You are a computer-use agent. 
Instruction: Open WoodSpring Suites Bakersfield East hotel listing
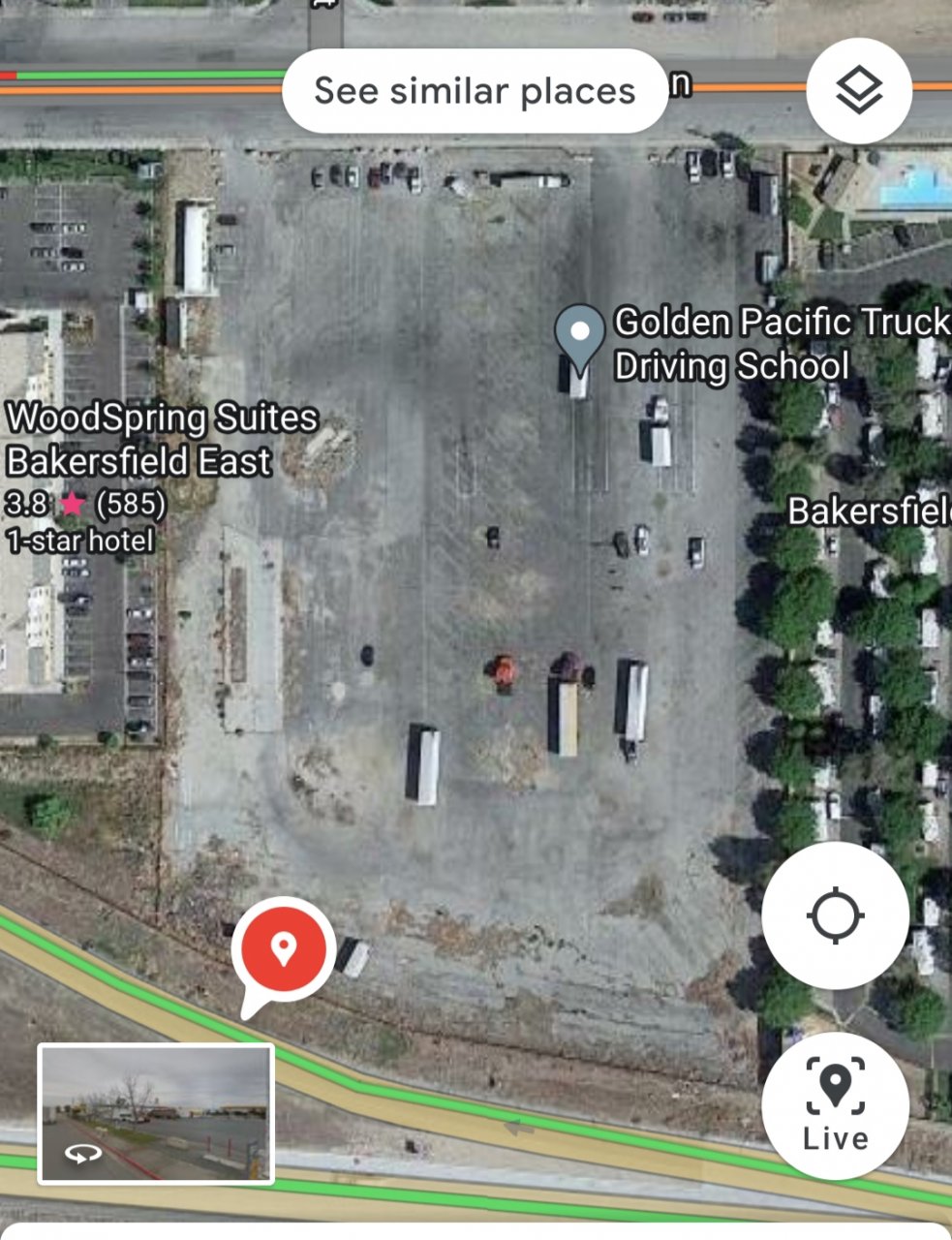pyautogui.click(x=162, y=440)
